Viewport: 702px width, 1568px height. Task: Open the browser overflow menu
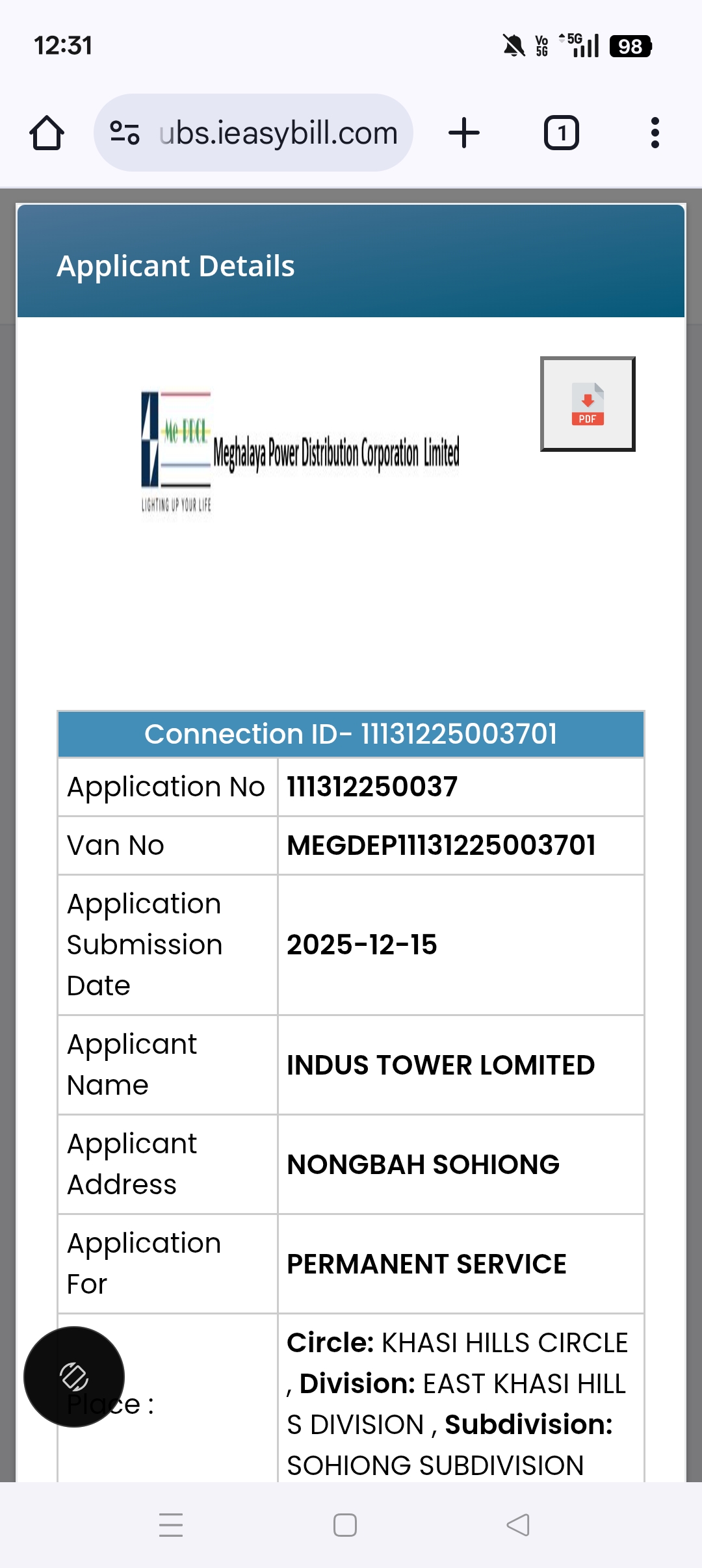655,133
